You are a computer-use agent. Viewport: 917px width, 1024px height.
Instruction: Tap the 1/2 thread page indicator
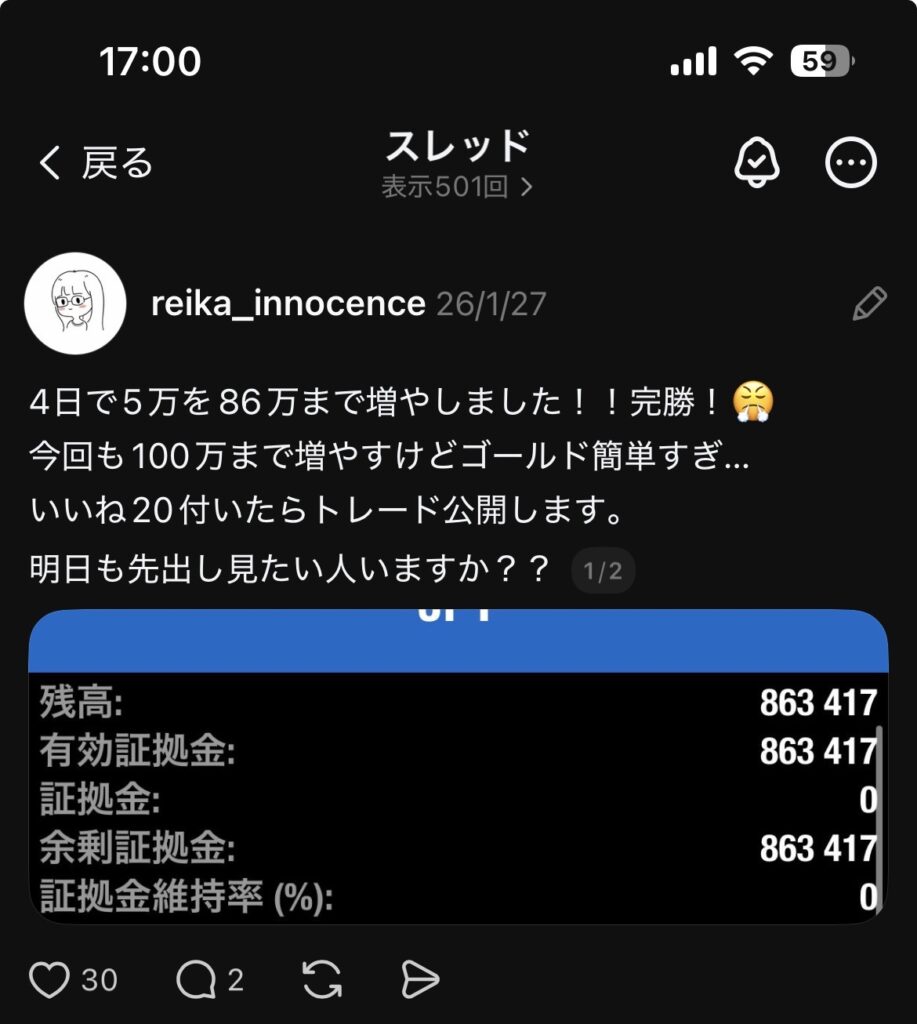pos(603,572)
